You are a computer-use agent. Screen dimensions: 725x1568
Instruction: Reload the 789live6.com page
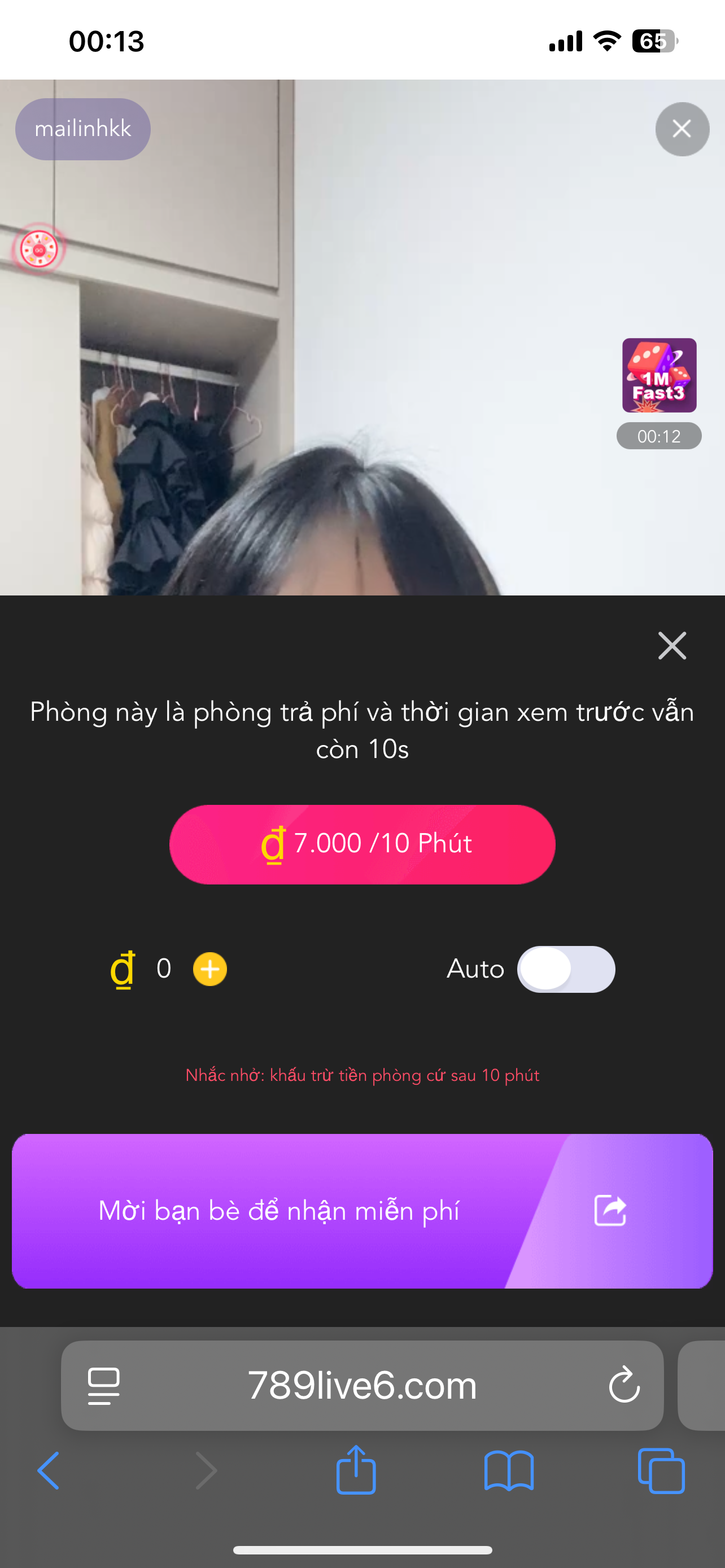(x=624, y=1385)
